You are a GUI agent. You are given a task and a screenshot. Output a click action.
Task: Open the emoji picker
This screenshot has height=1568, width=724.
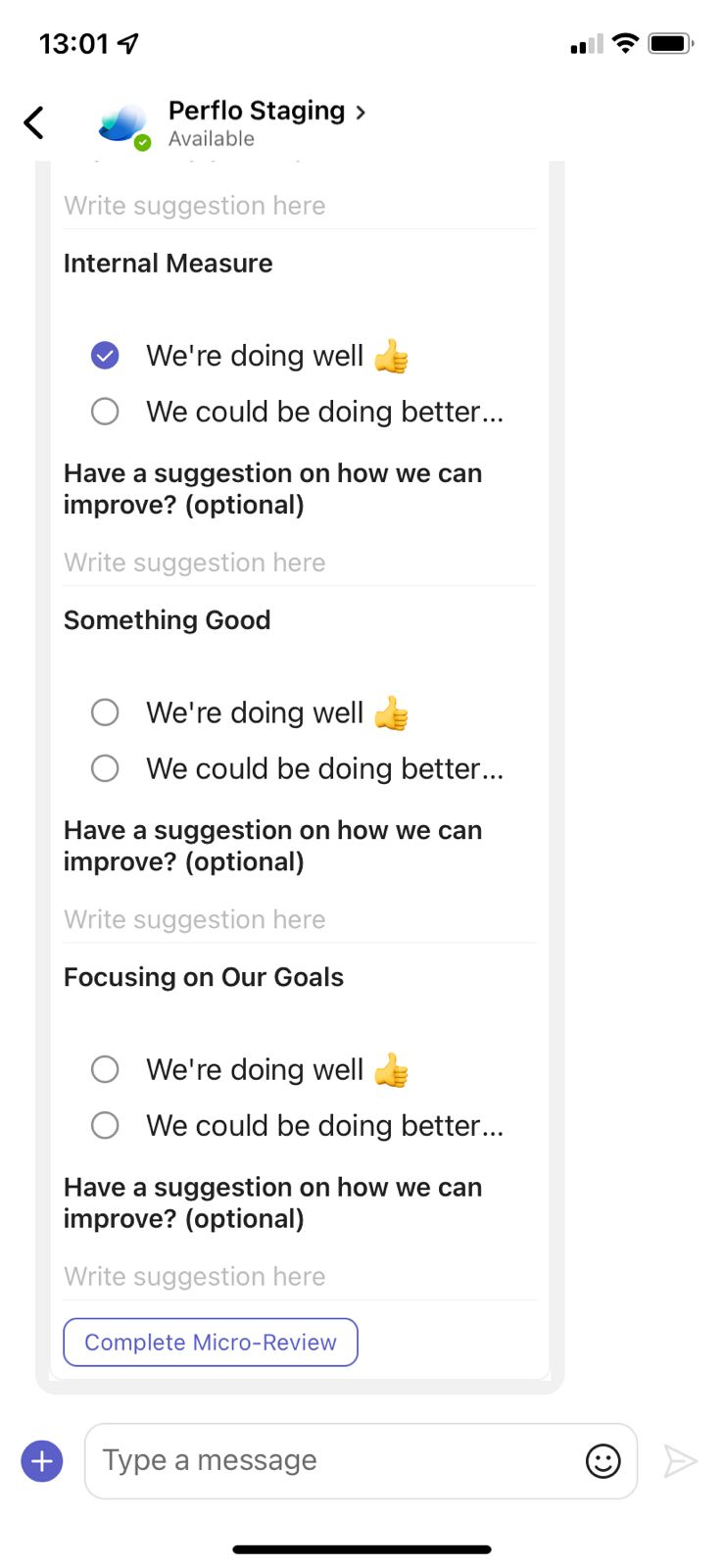coord(603,1461)
